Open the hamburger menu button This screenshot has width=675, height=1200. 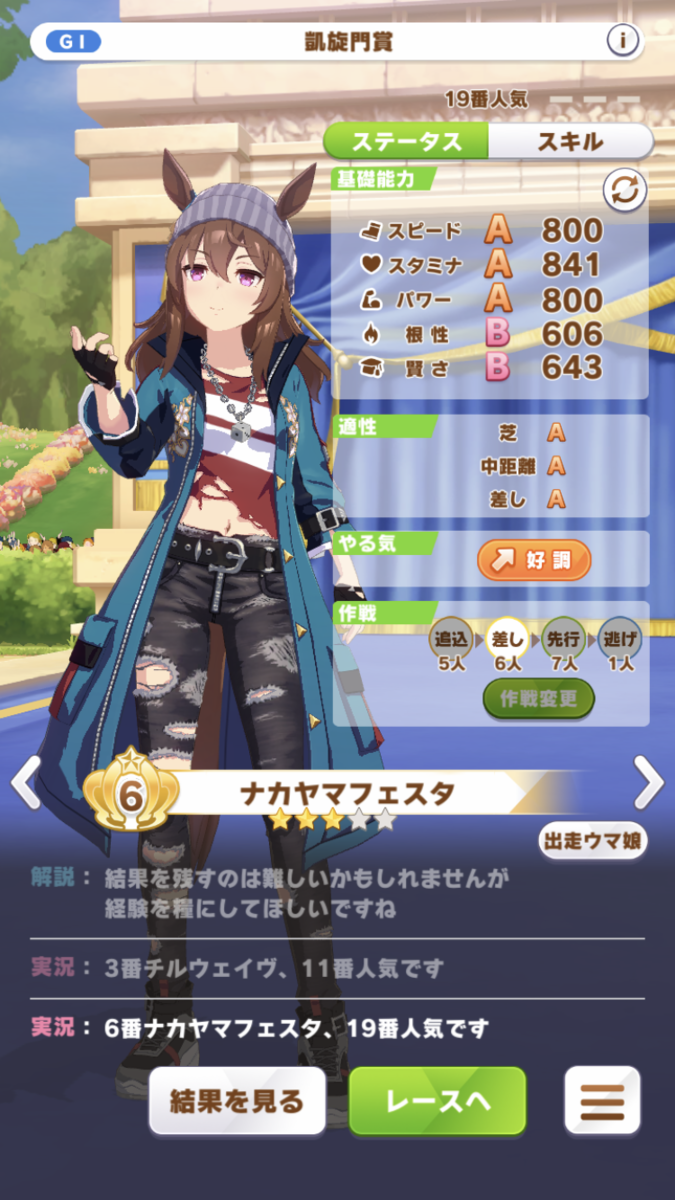[602, 1101]
